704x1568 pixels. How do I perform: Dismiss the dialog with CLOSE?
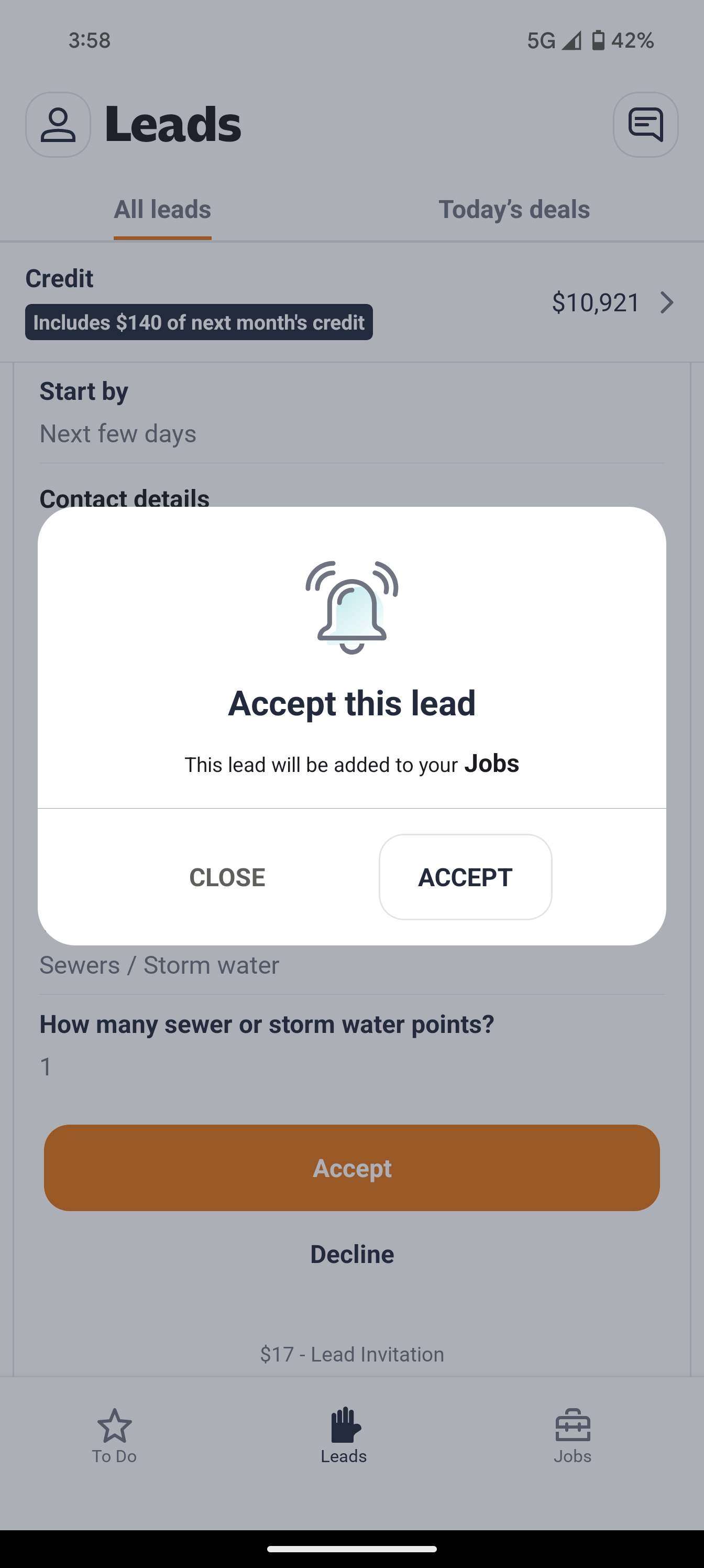tap(227, 877)
